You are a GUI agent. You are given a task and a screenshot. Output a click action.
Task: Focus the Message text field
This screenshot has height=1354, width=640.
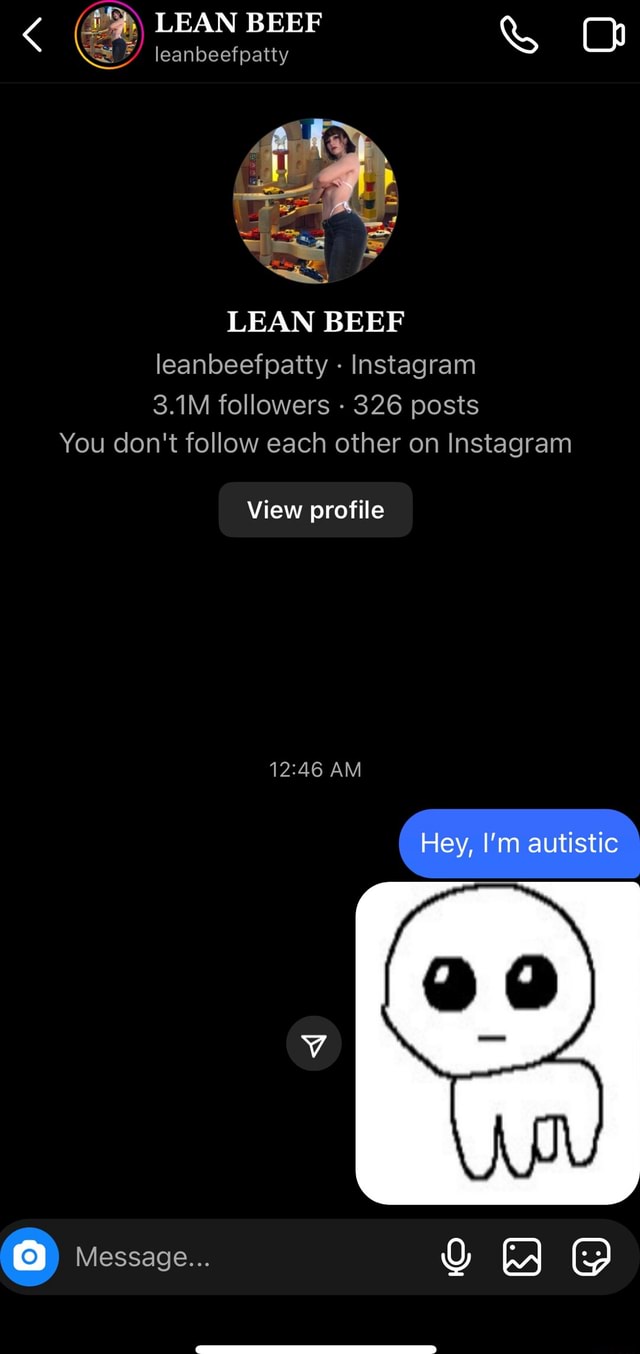[240, 1256]
